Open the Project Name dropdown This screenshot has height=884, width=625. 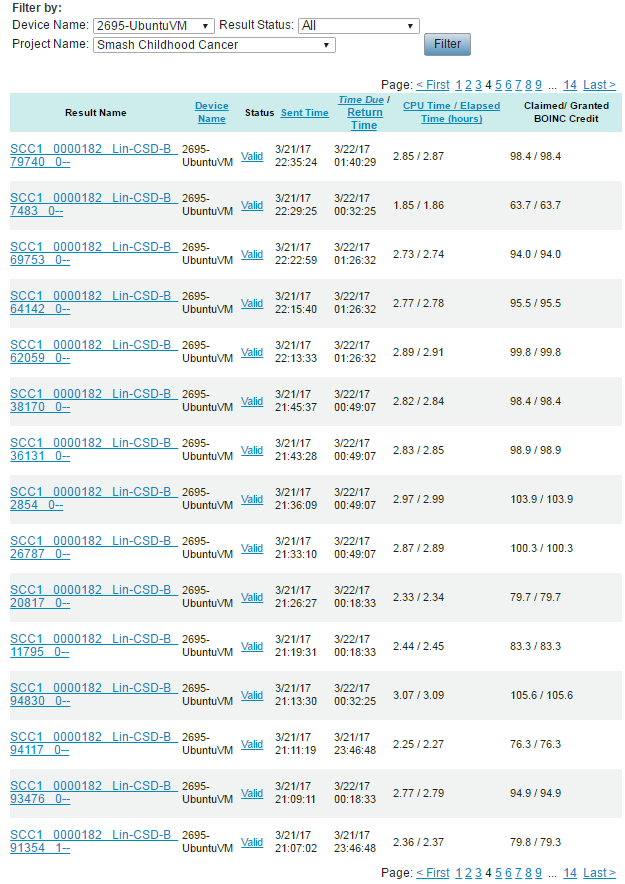point(214,45)
